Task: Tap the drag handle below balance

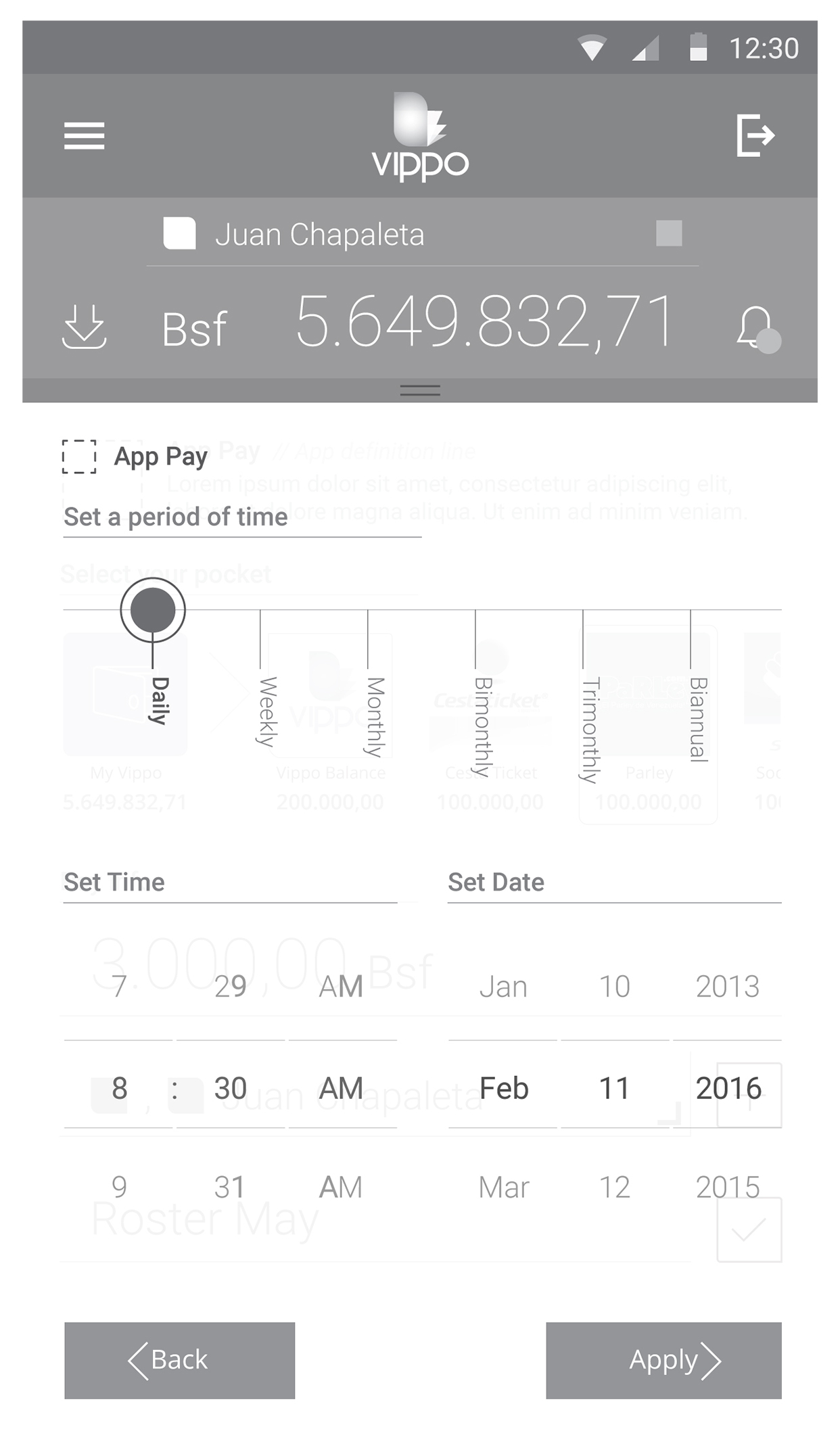Action: (420, 390)
